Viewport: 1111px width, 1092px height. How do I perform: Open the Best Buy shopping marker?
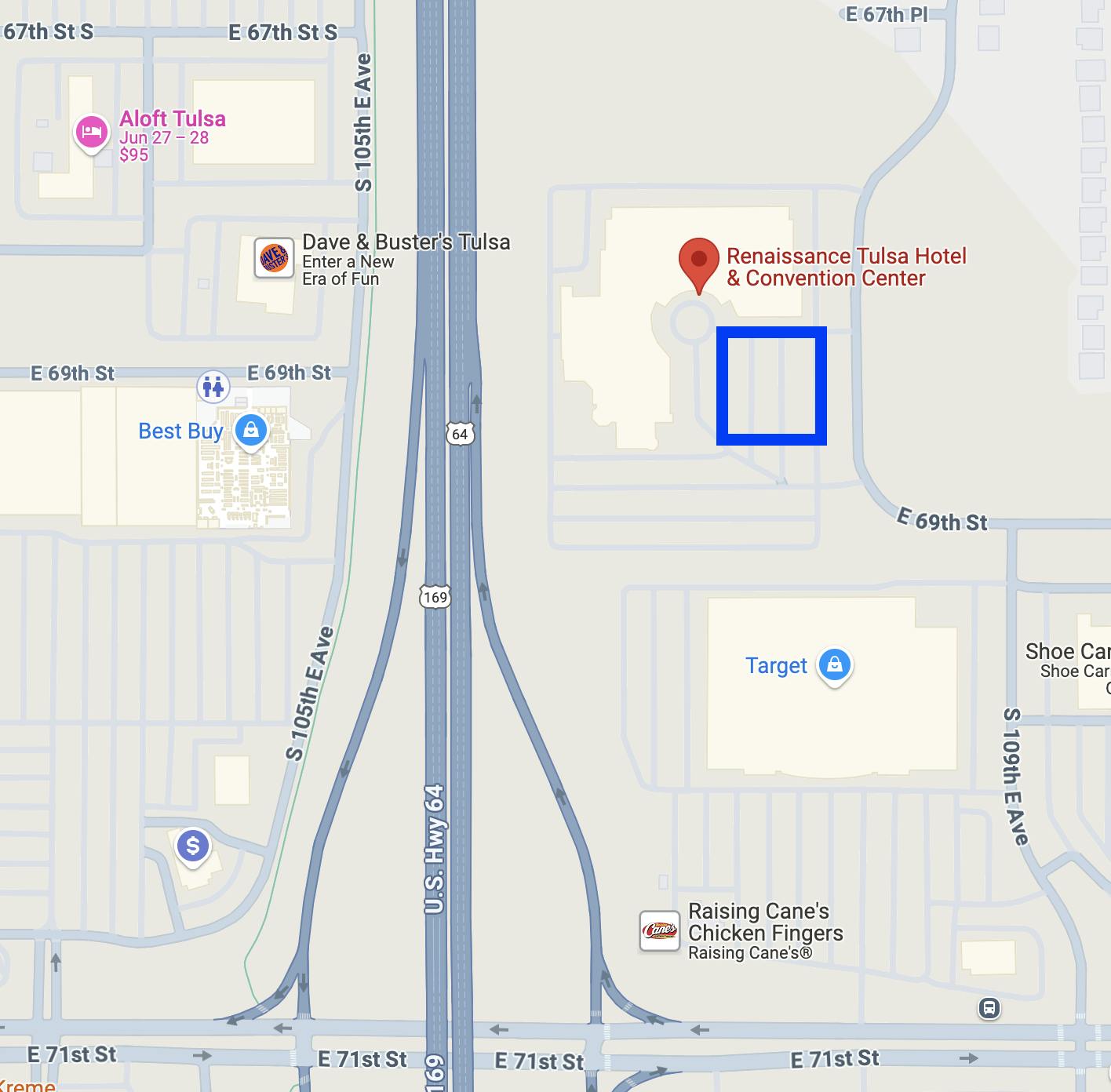[250, 430]
